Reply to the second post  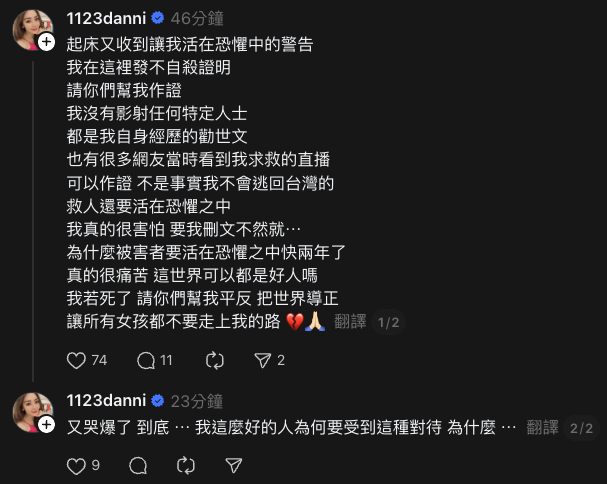138,465
